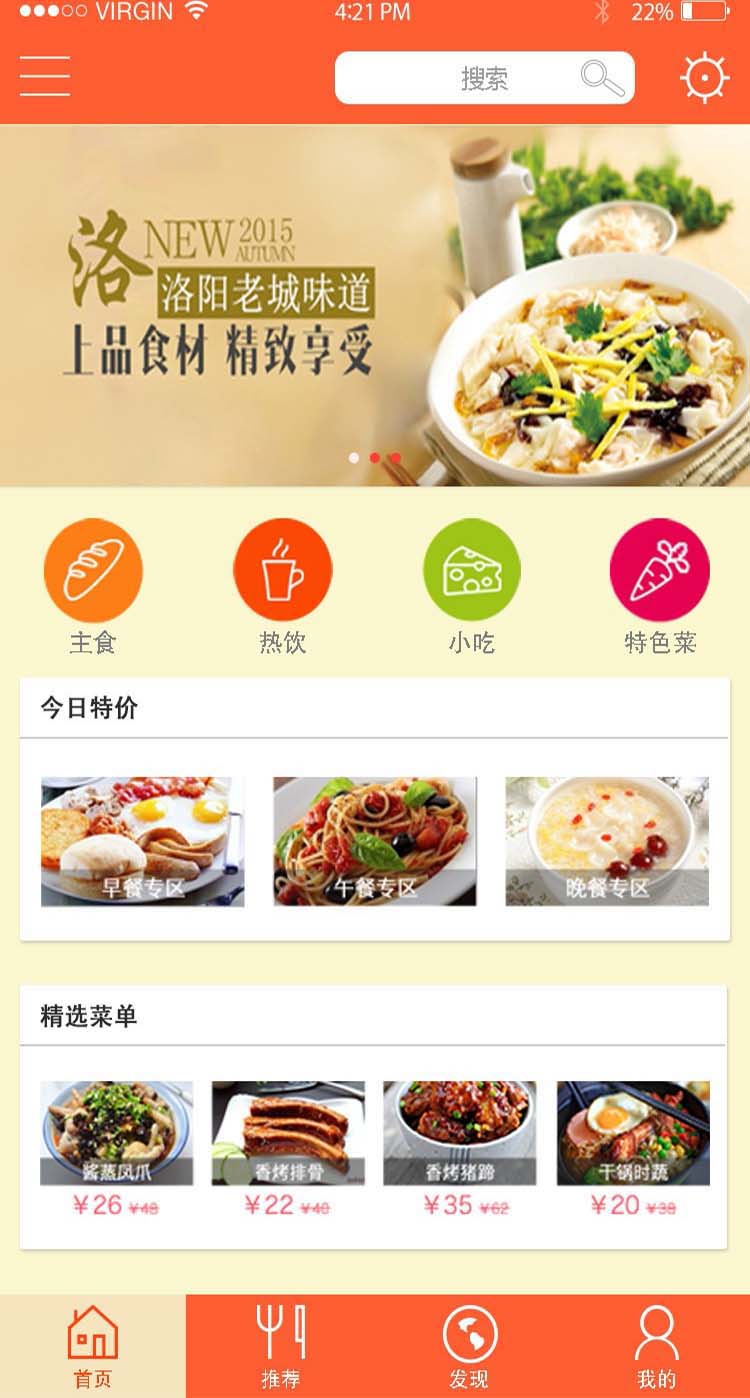Tap the 干锅时蔬 ¥20 dish thumbnail
Viewport: 750px width, 1398px height.
(x=631, y=1132)
